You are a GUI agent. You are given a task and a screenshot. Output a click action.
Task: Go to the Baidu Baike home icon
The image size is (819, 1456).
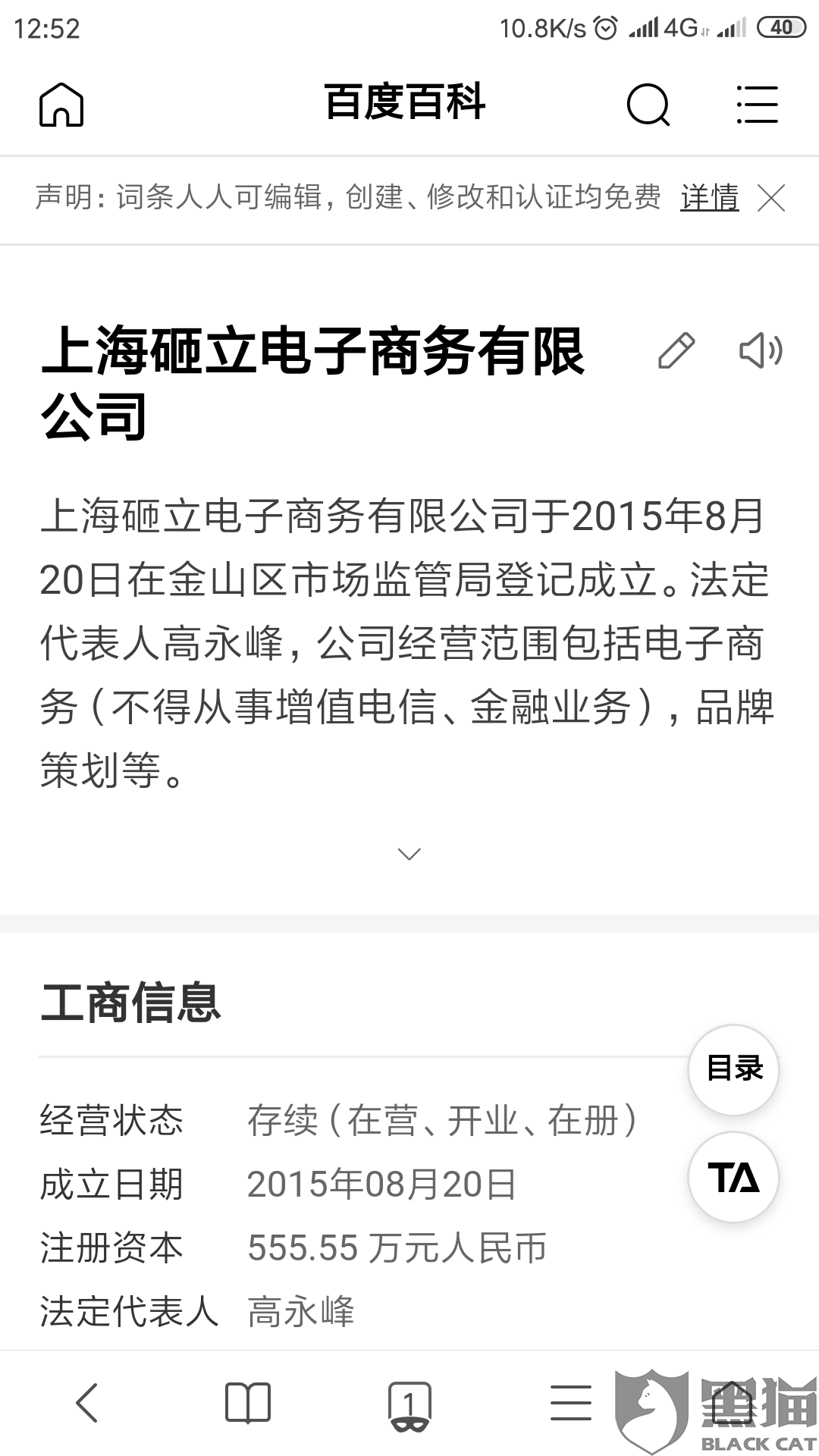click(x=61, y=104)
